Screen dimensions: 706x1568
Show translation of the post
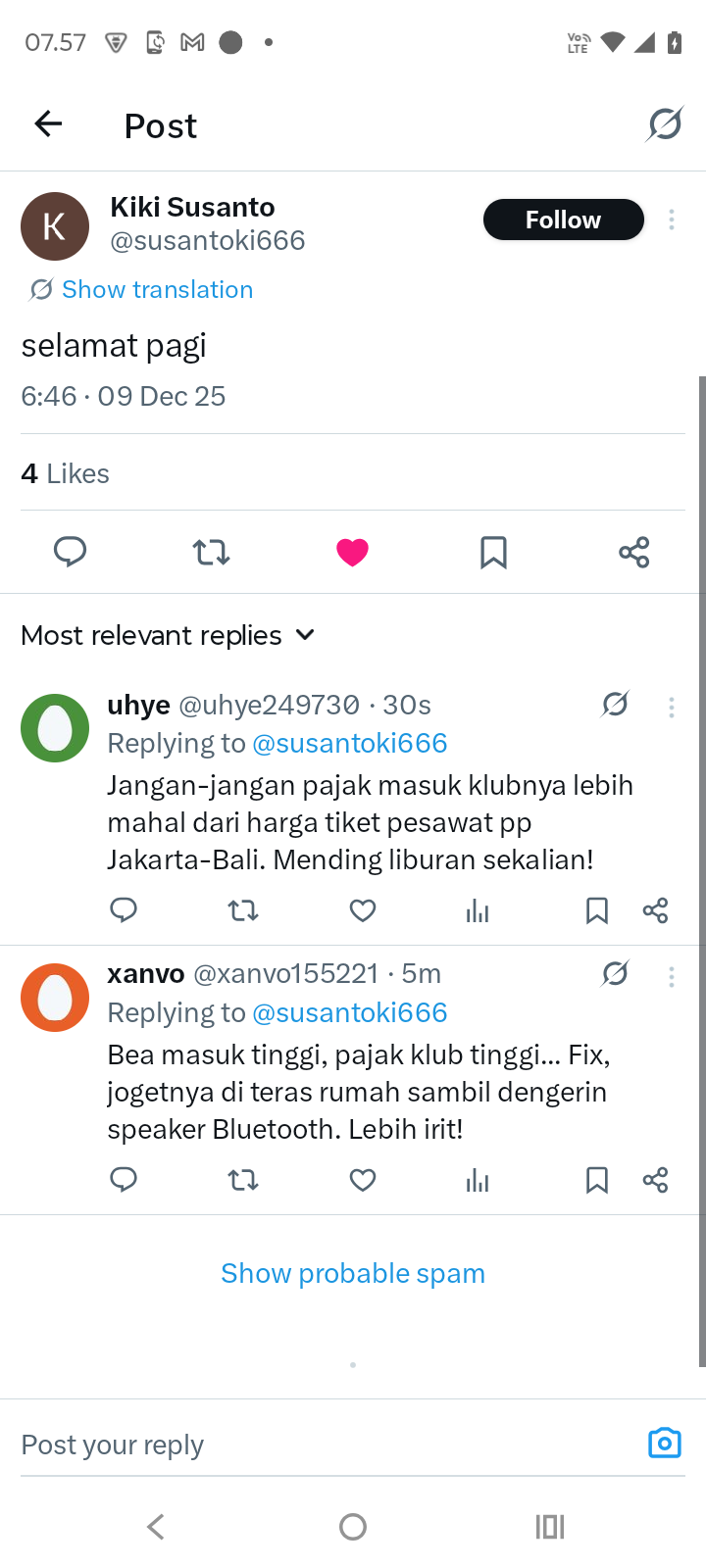pos(157,289)
